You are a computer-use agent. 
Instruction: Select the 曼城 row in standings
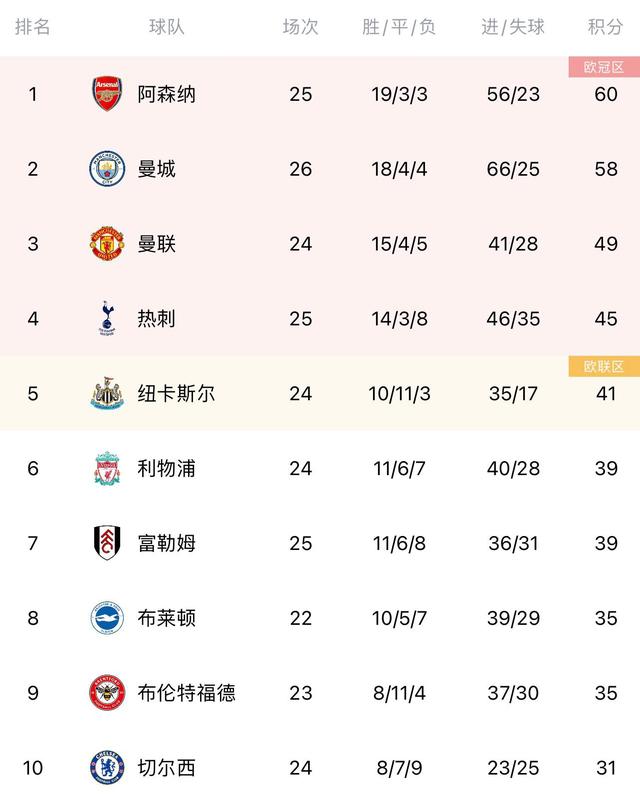coord(156,169)
